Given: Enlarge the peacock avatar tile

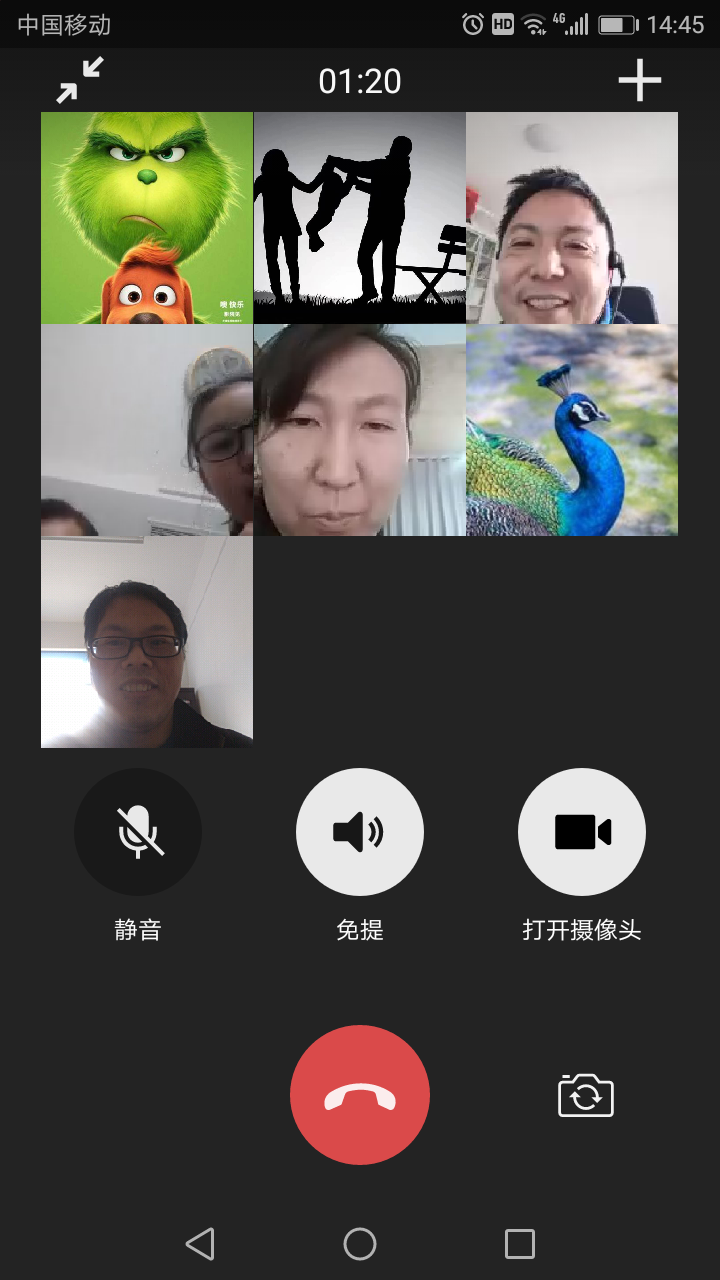Looking at the screenshot, I should (x=572, y=430).
